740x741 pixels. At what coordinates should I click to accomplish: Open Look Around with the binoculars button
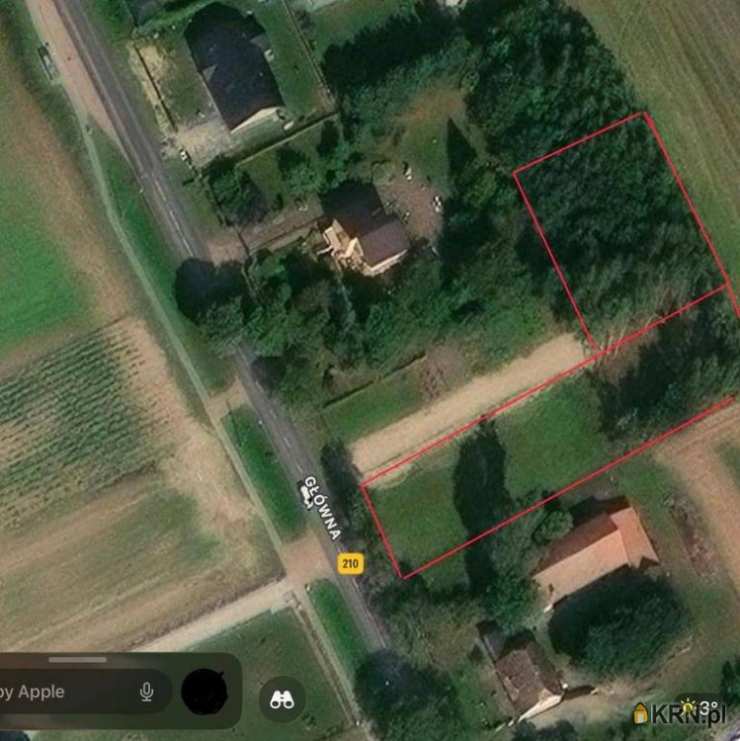282,698
